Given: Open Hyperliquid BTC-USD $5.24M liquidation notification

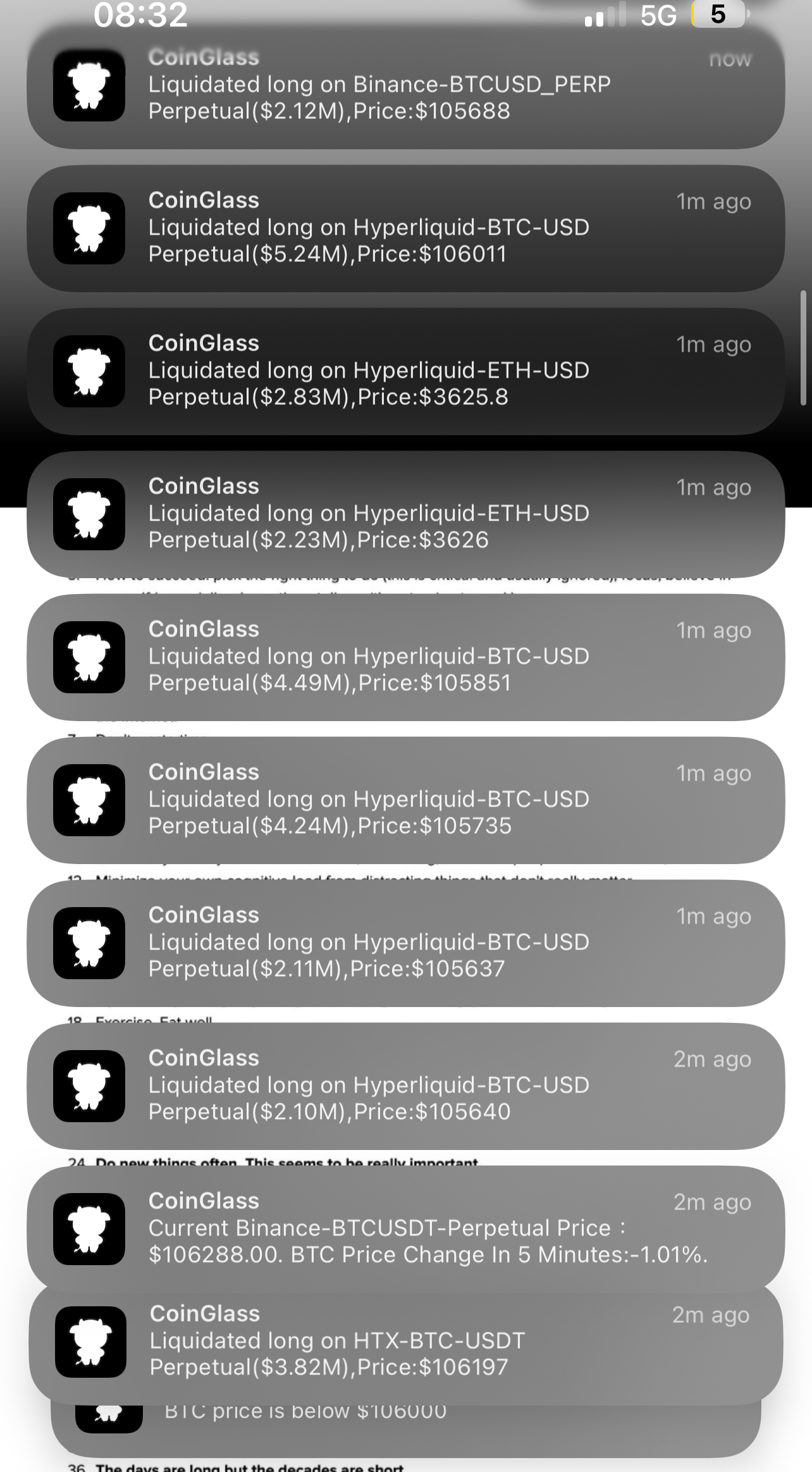Looking at the screenshot, I should [x=405, y=228].
